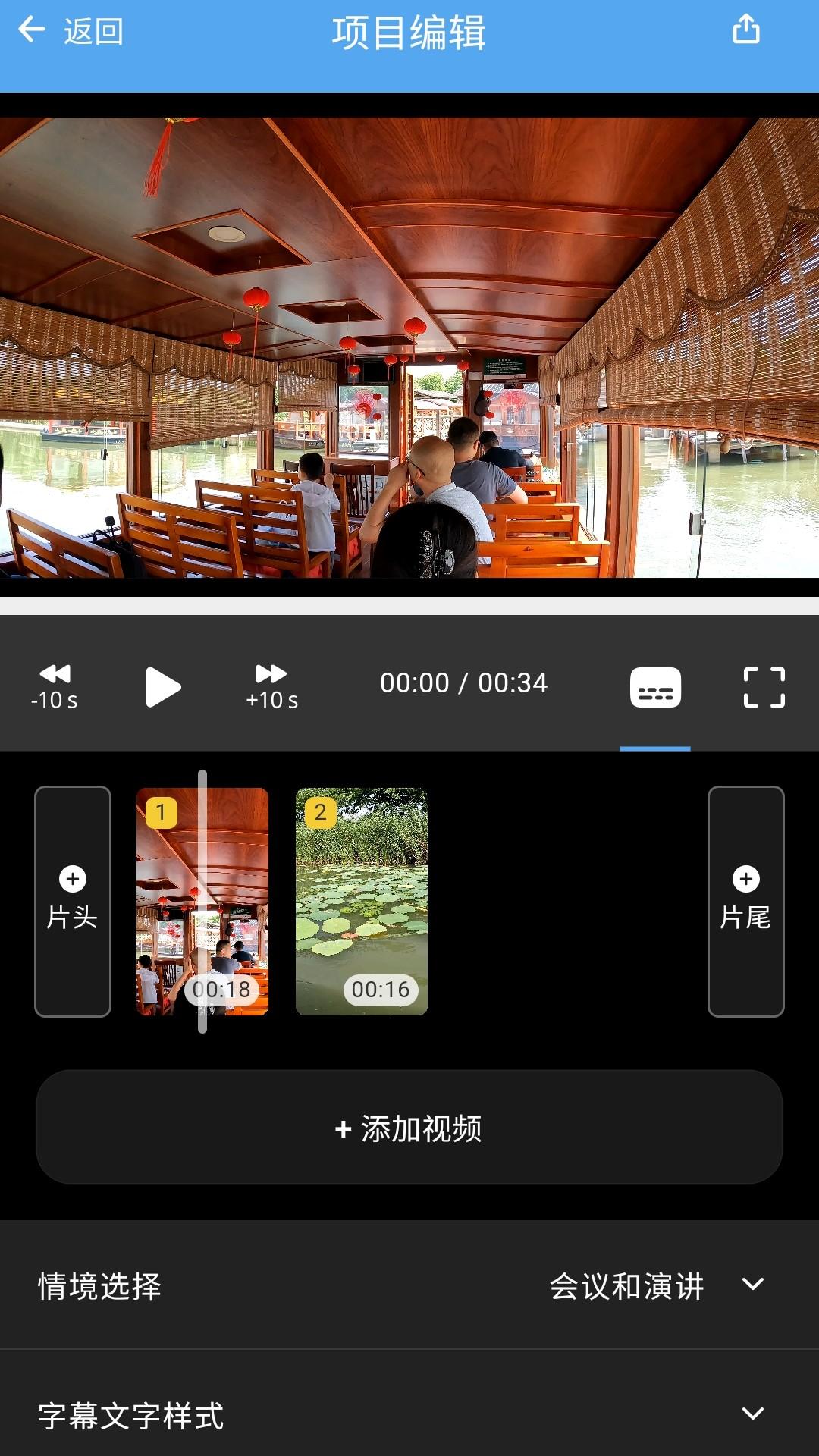
Task: Select the first clip labeled 00:18
Action: [202, 902]
